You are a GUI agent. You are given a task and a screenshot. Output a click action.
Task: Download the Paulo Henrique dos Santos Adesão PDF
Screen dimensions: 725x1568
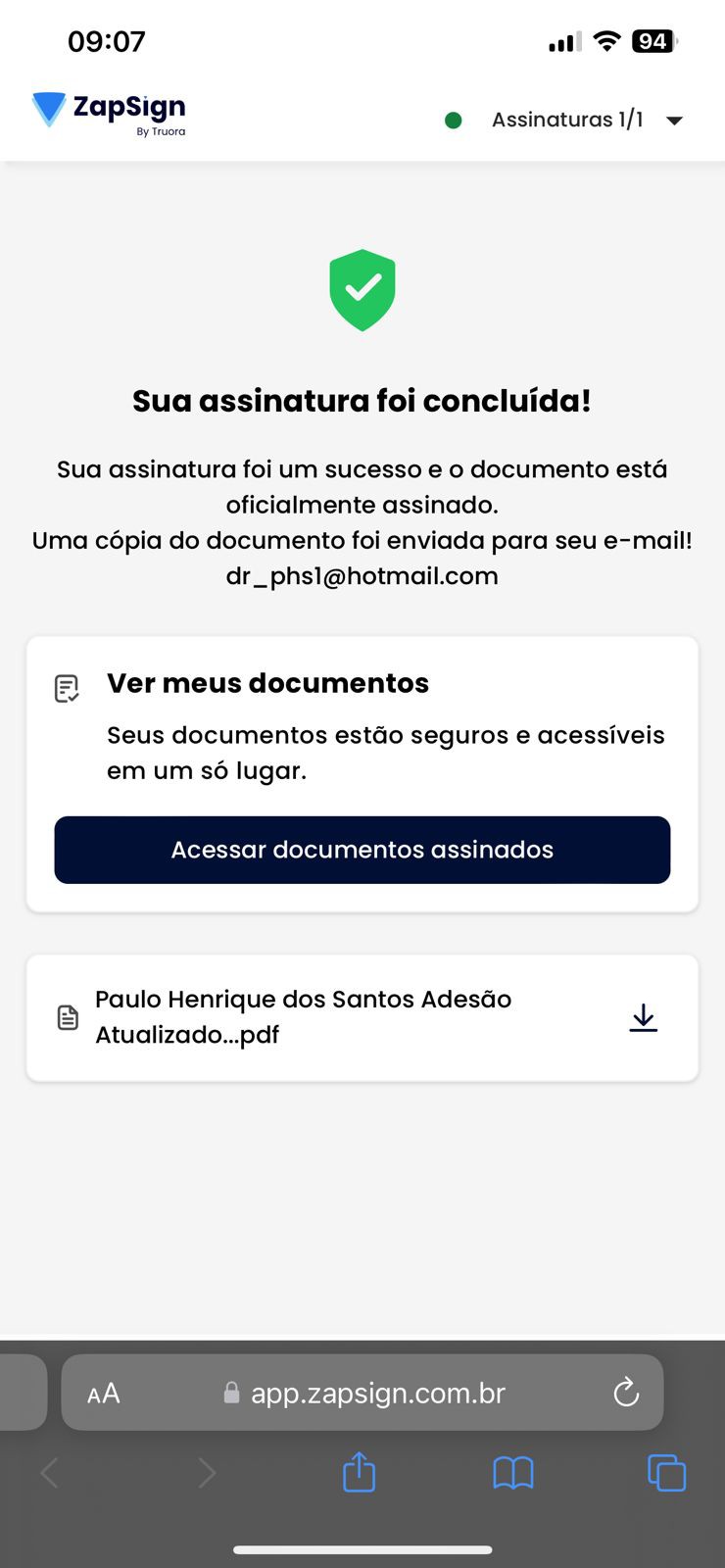pos(643,1018)
